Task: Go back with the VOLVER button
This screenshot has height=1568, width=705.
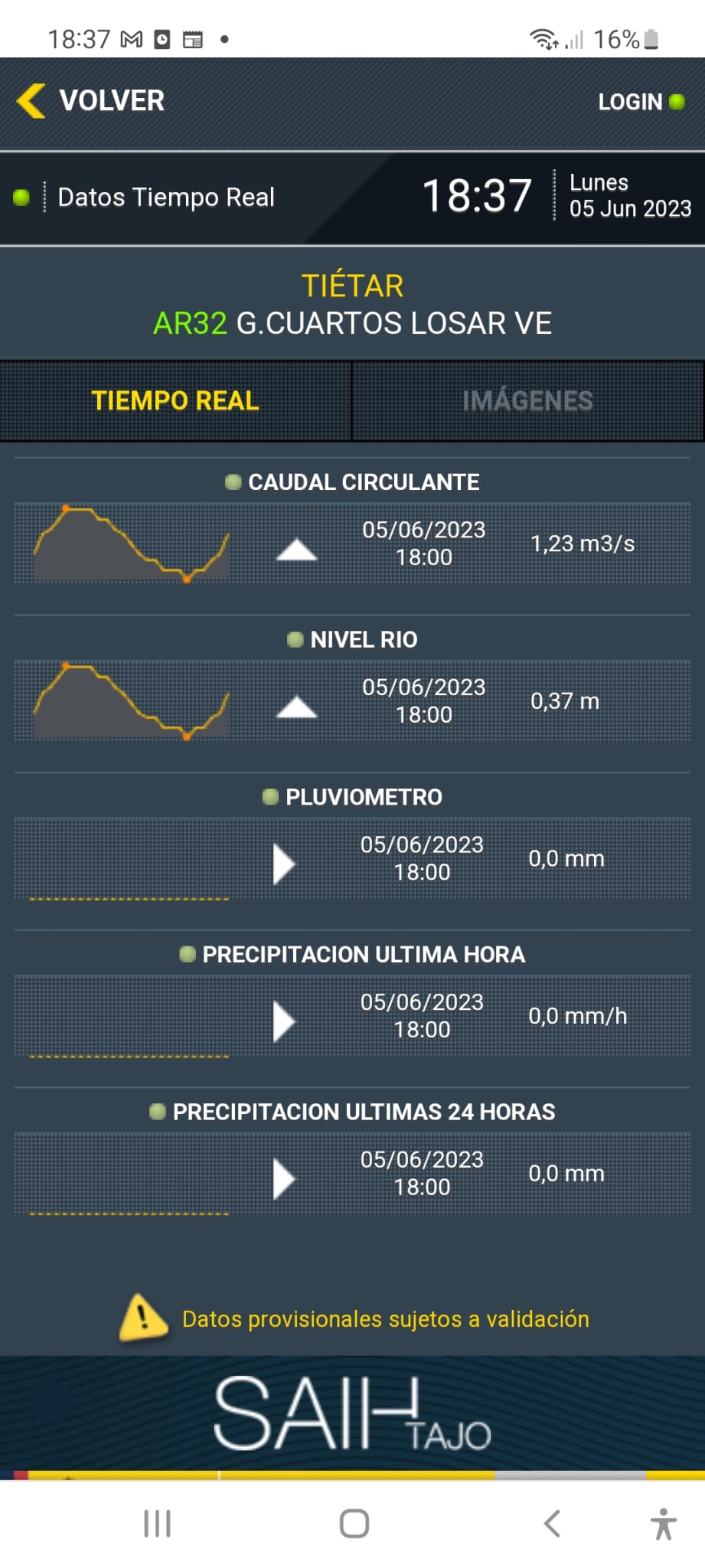Action: coord(92,101)
